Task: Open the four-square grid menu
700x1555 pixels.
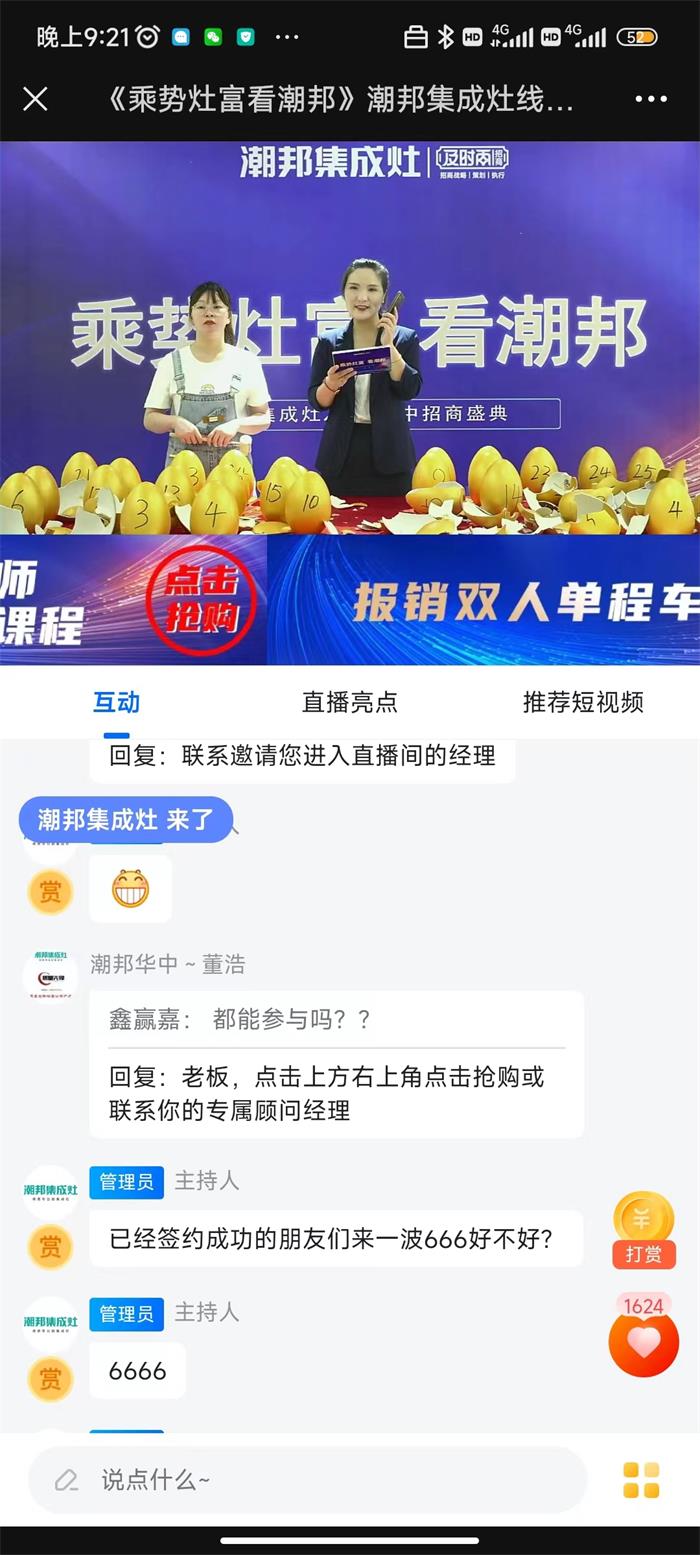Action: 641,1480
